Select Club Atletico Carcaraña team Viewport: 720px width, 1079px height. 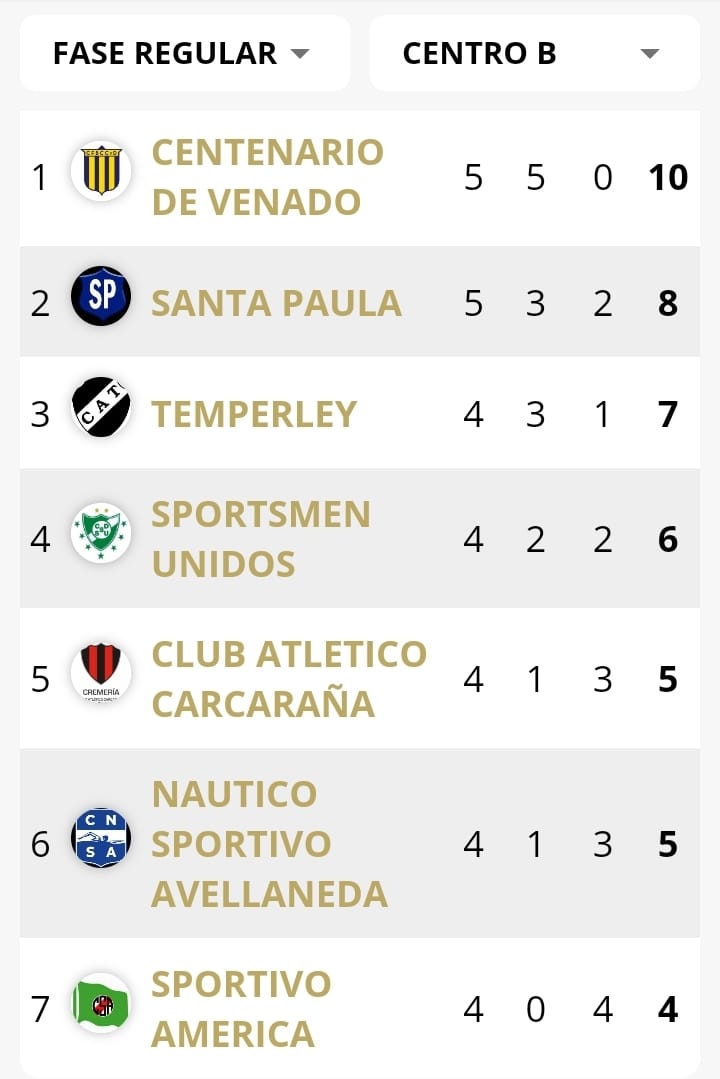pos(288,679)
